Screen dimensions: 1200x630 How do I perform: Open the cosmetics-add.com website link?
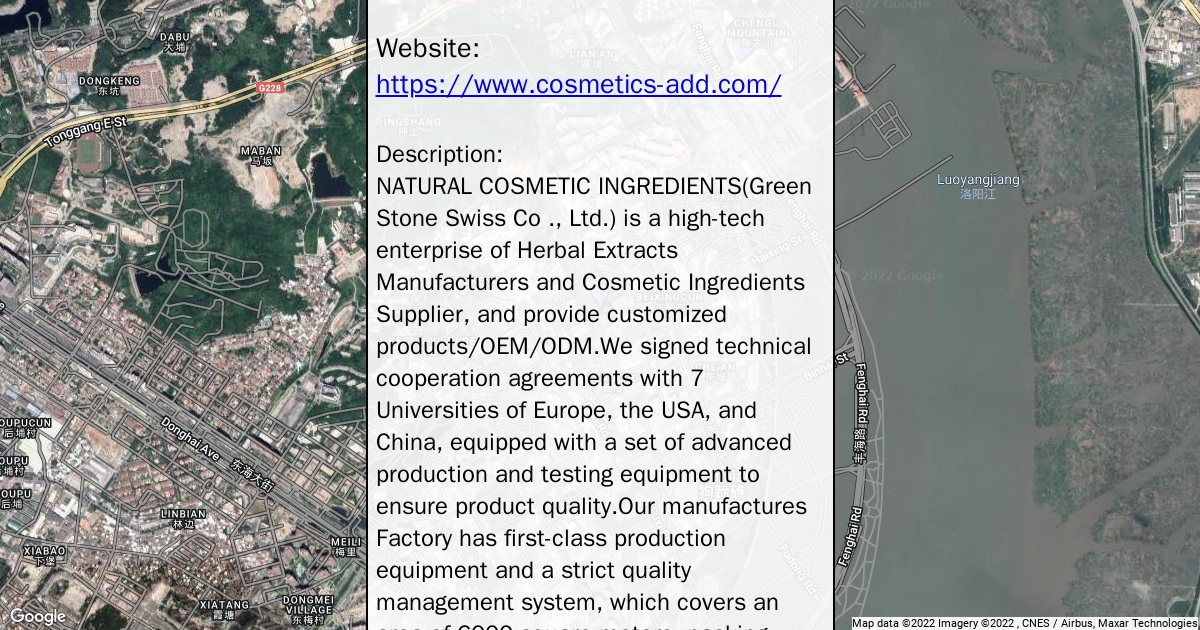point(578,85)
